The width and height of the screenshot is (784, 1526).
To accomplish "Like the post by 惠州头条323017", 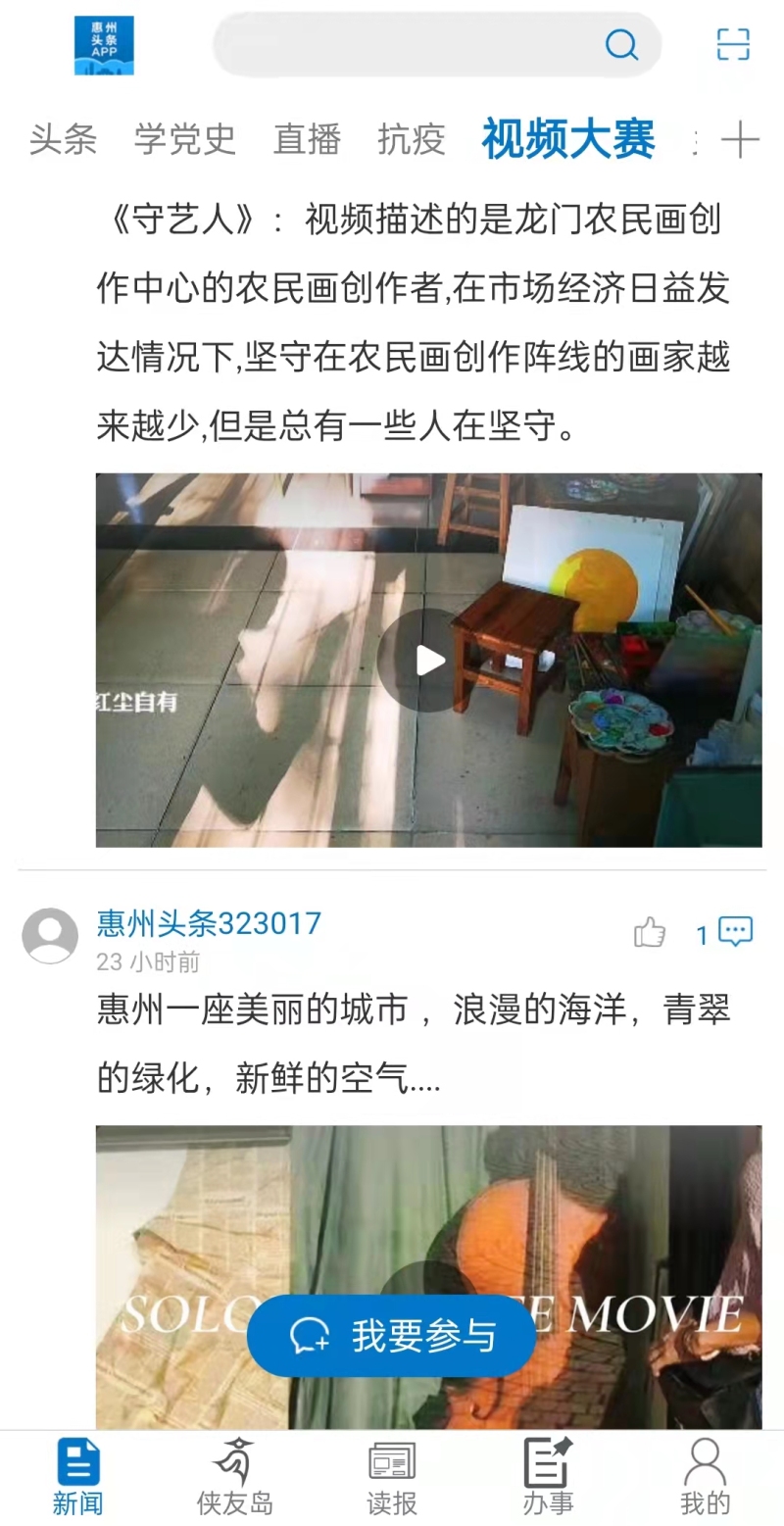I will pos(649,932).
